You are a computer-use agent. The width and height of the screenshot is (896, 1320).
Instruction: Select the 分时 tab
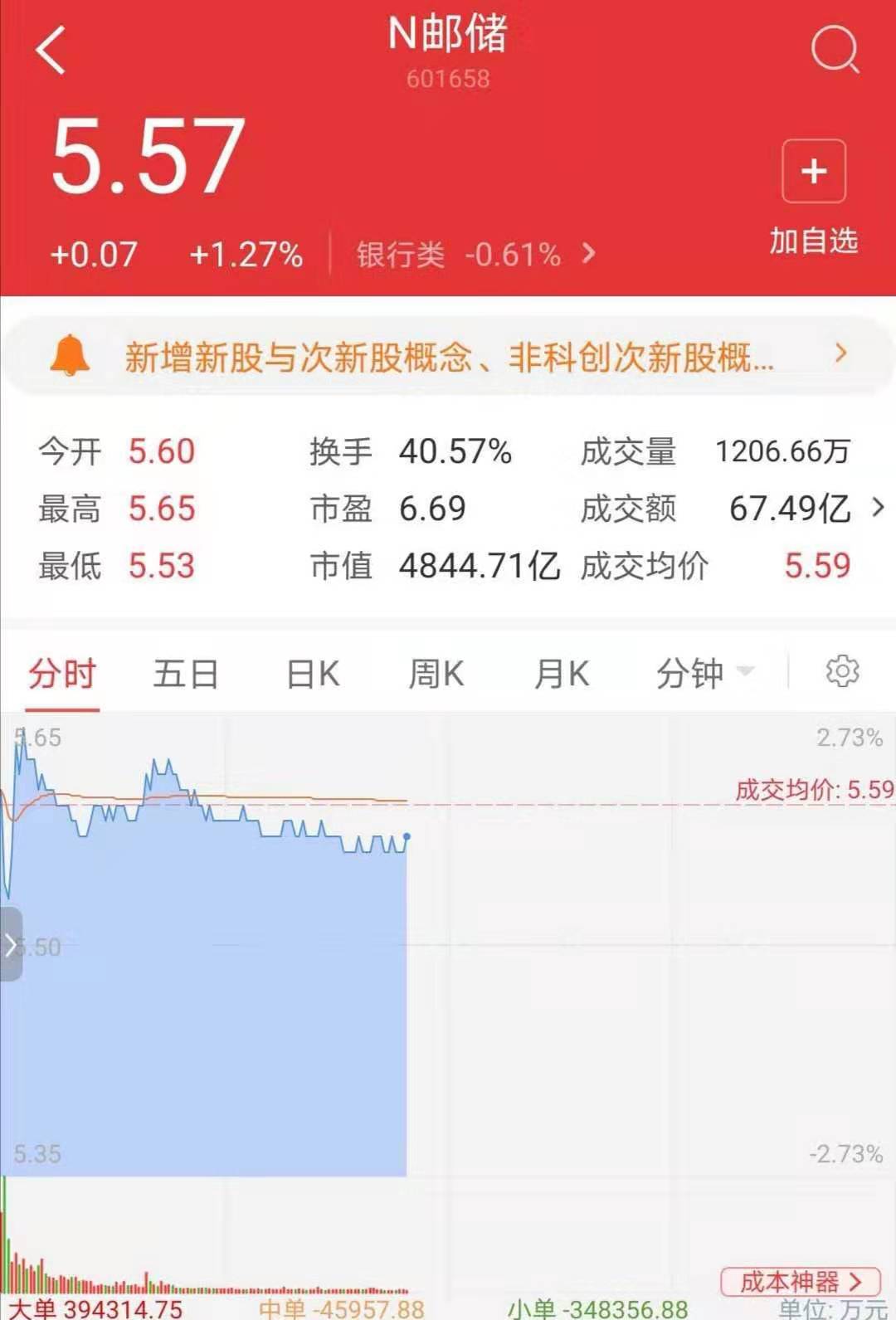[x=61, y=672]
